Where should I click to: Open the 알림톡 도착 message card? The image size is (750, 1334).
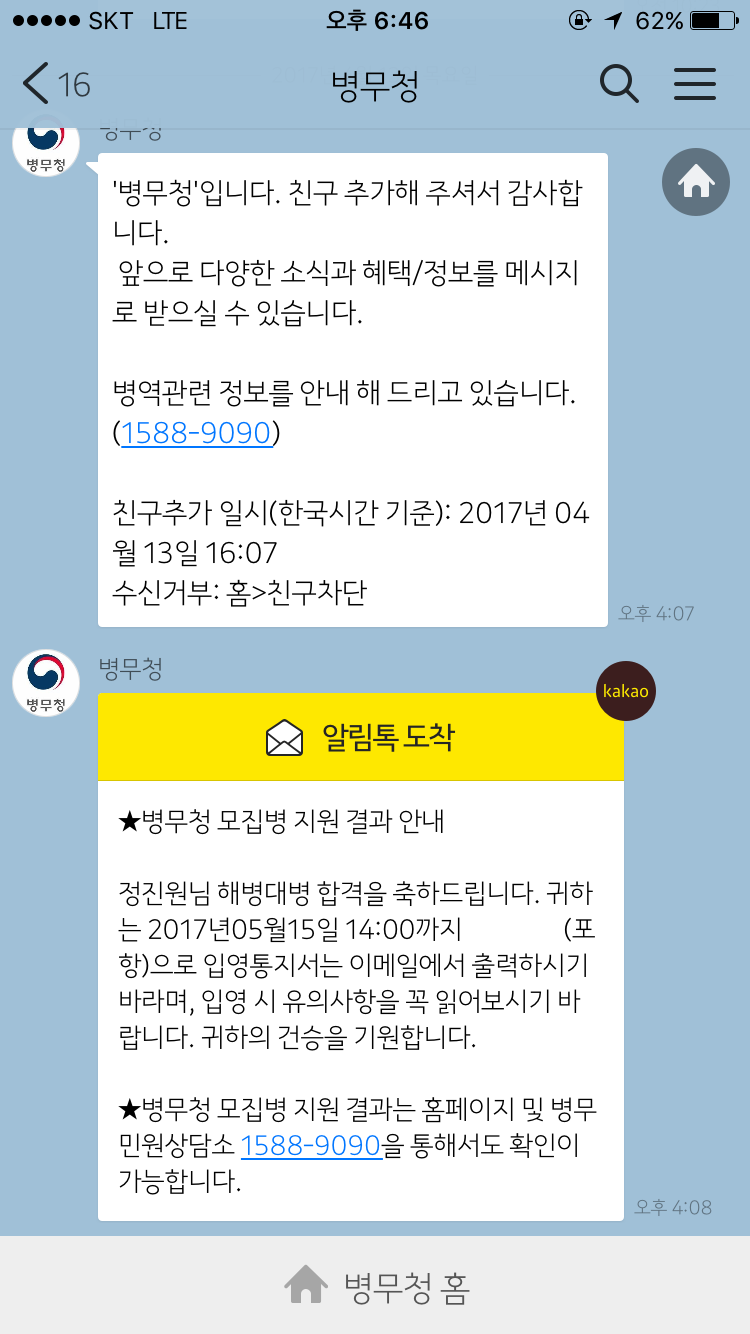click(x=361, y=956)
